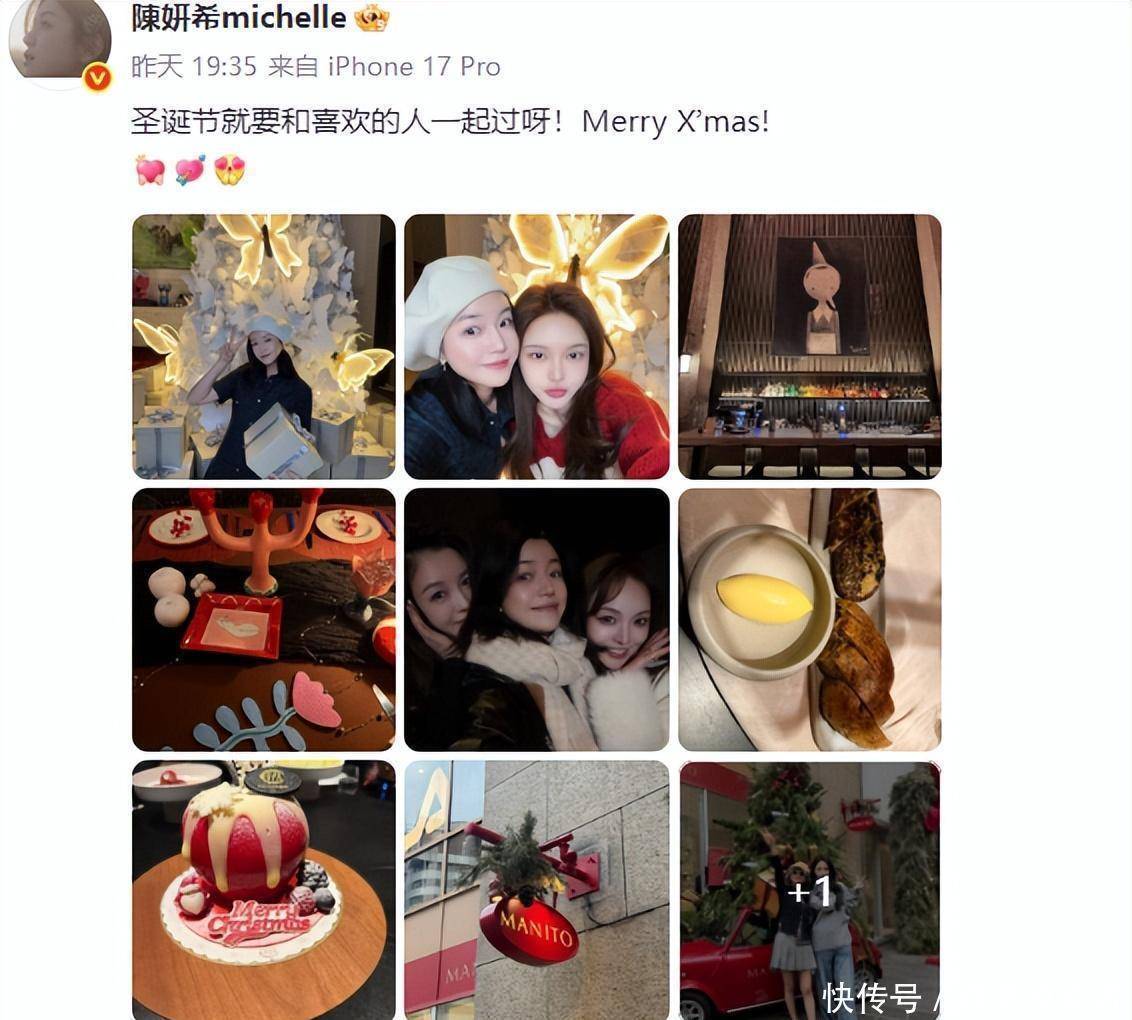View the selfie with the white beret

(x=536, y=346)
